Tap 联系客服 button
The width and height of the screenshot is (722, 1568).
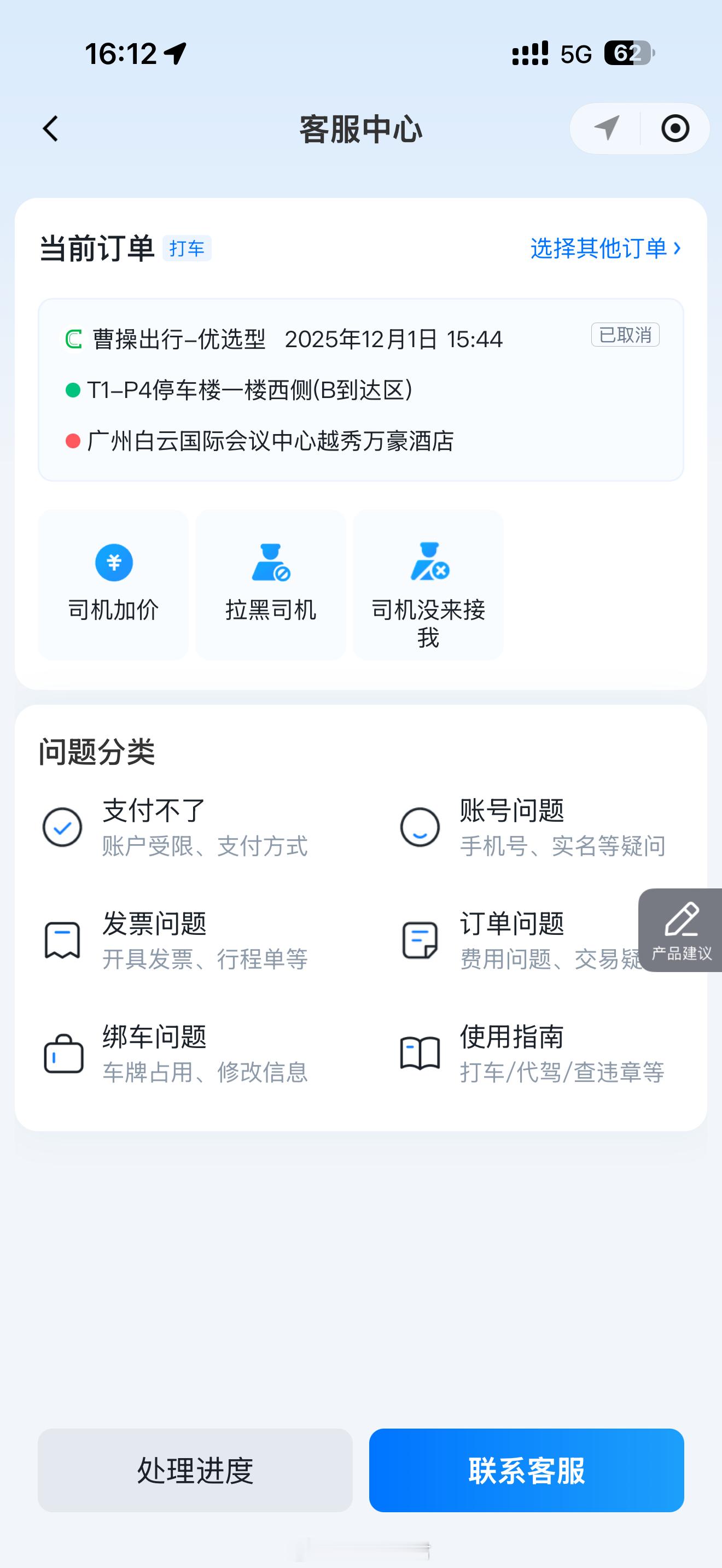(526, 1470)
